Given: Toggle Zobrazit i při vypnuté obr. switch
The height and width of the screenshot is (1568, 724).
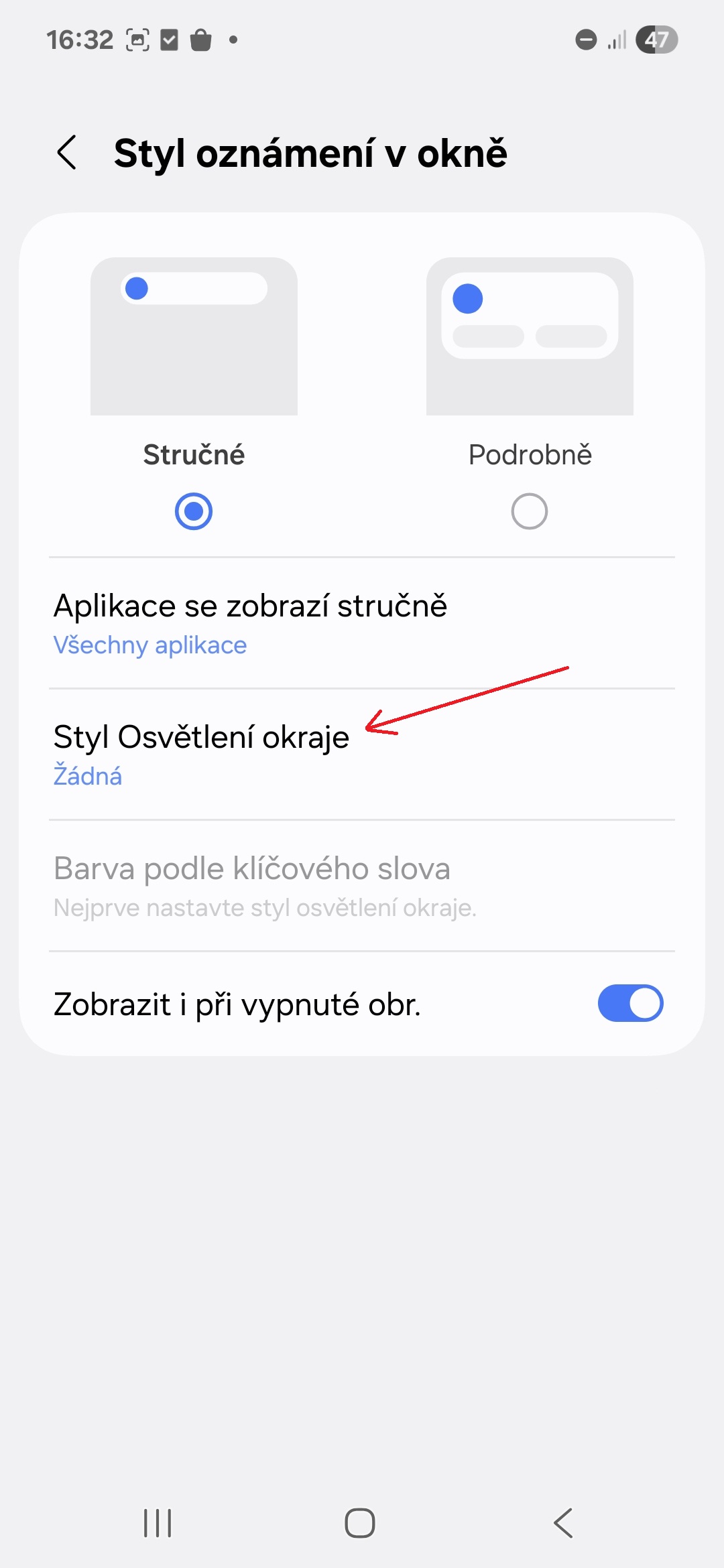Looking at the screenshot, I should [x=630, y=1003].
